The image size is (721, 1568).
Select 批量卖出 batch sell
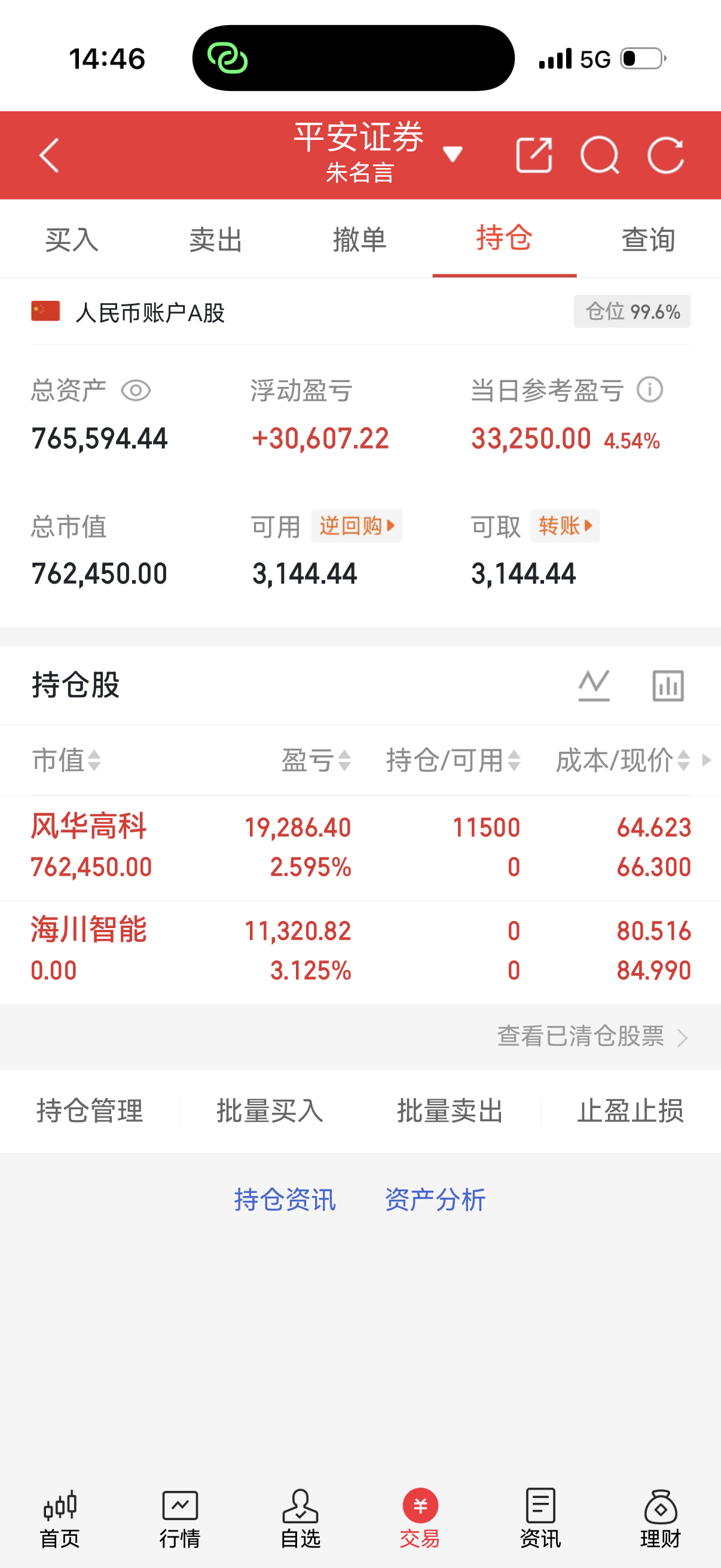click(450, 1111)
